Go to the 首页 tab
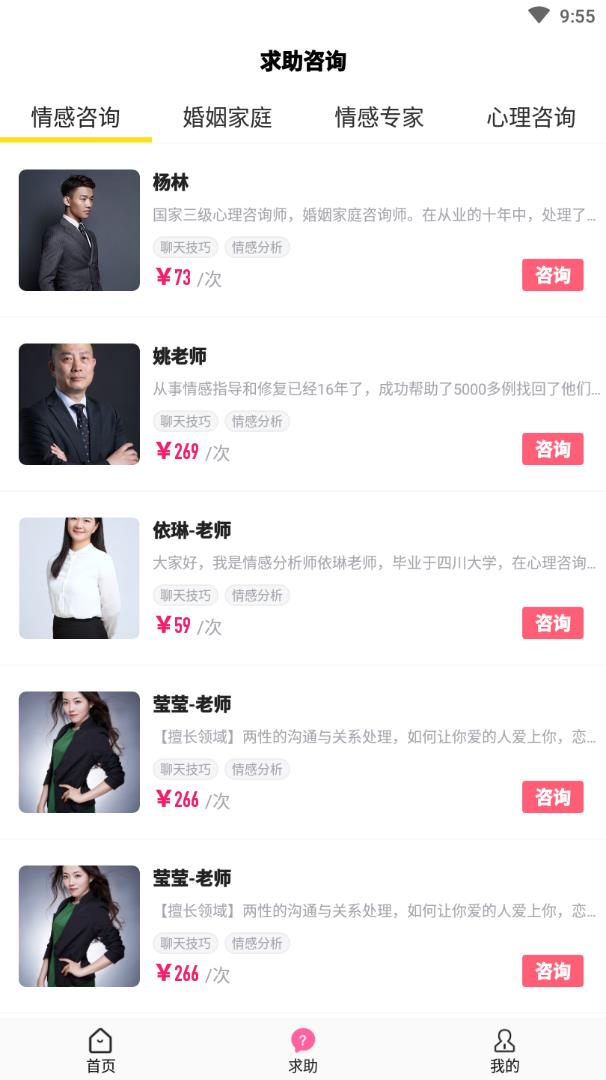This screenshot has width=606, height=1080. click(101, 1050)
